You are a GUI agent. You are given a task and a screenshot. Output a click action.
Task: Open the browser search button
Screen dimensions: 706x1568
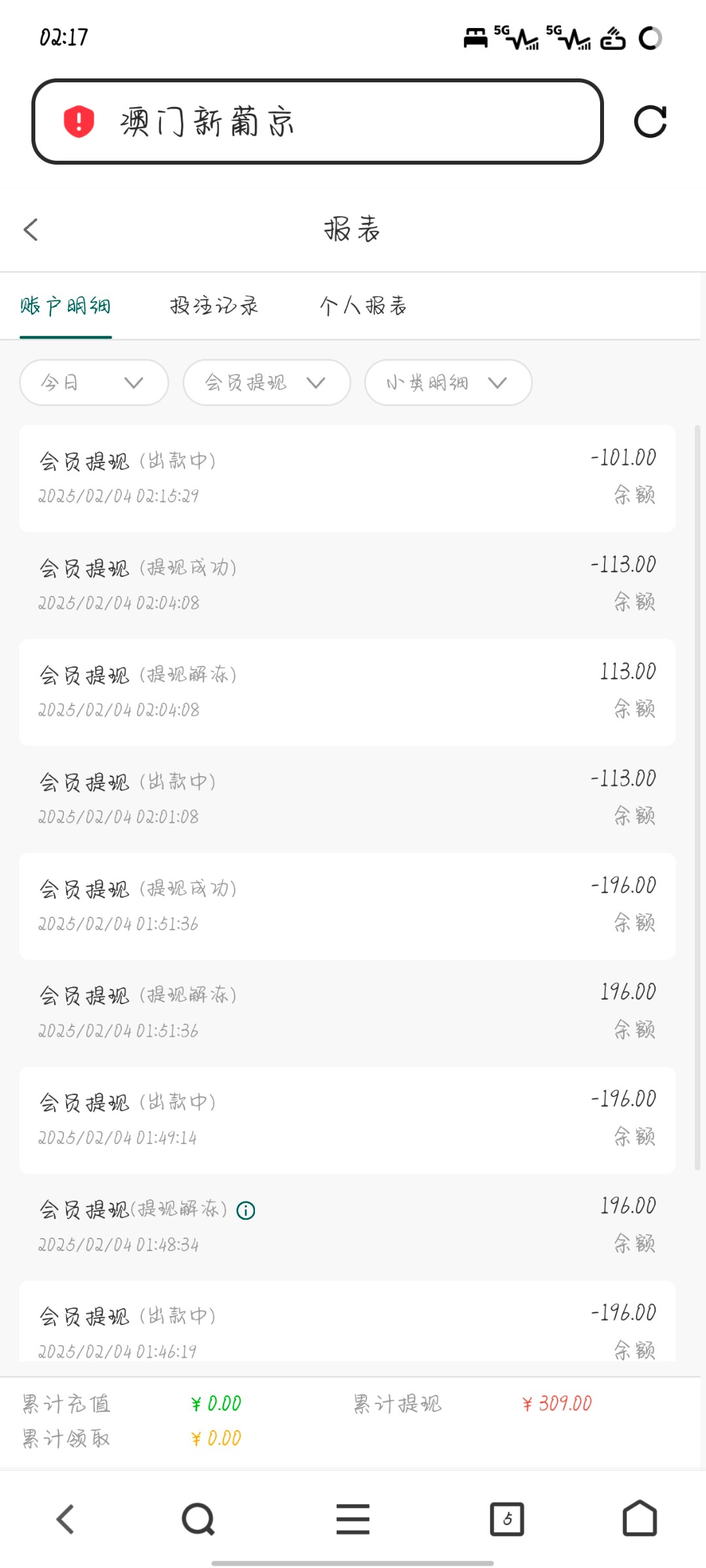(x=198, y=1519)
